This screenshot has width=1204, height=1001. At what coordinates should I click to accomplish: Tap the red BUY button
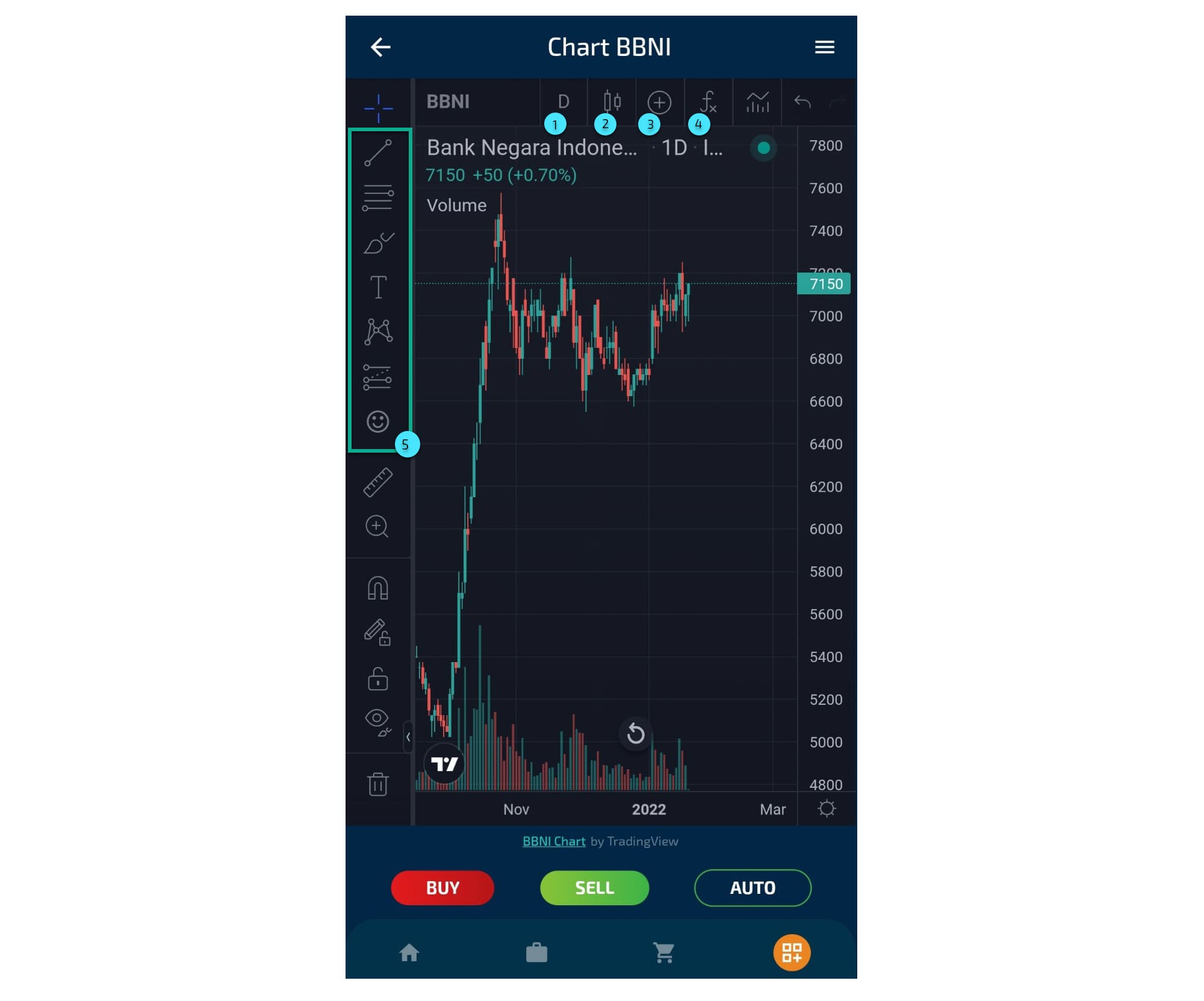coord(442,888)
